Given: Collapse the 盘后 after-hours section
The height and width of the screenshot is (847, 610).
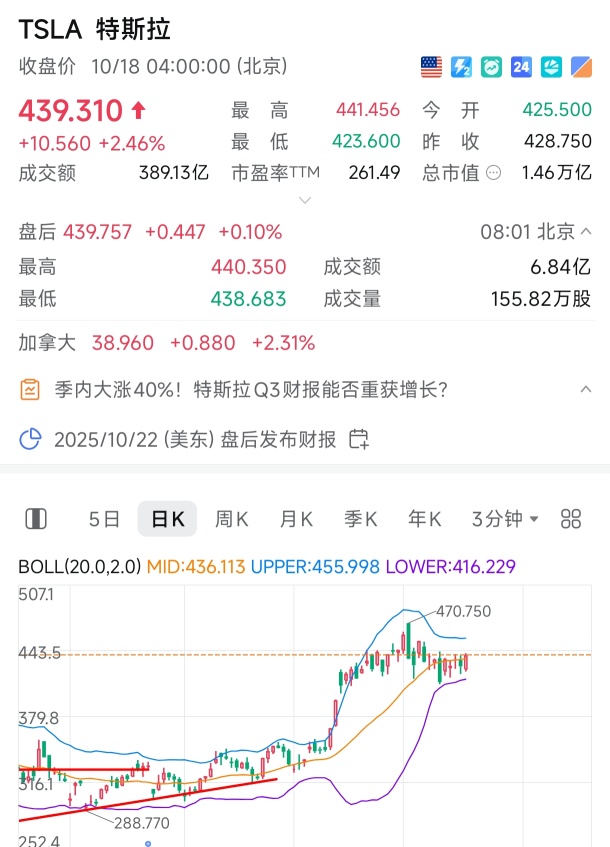Looking at the screenshot, I should (x=587, y=232).
